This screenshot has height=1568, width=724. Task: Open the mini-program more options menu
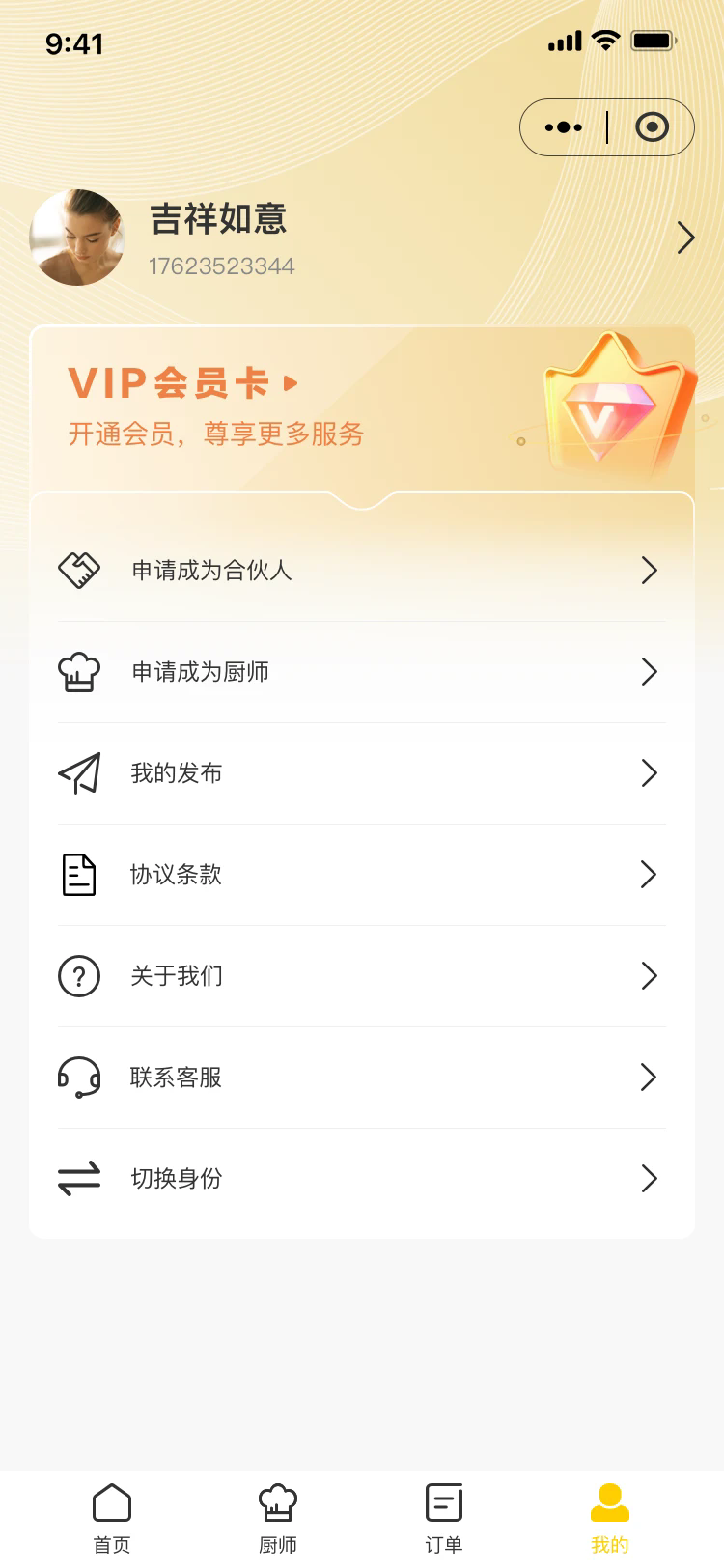564,126
